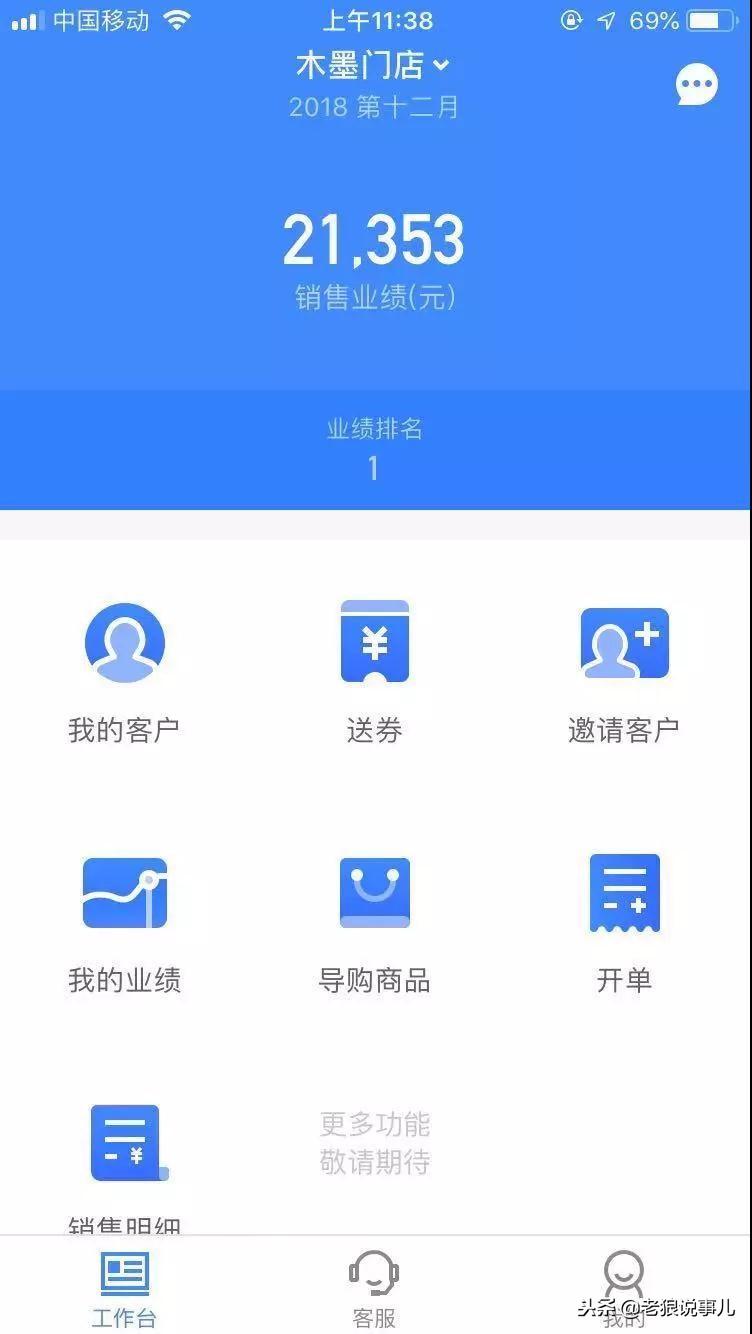Tap the sales figure 21,353
The image size is (752, 1334).
pos(375,238)
